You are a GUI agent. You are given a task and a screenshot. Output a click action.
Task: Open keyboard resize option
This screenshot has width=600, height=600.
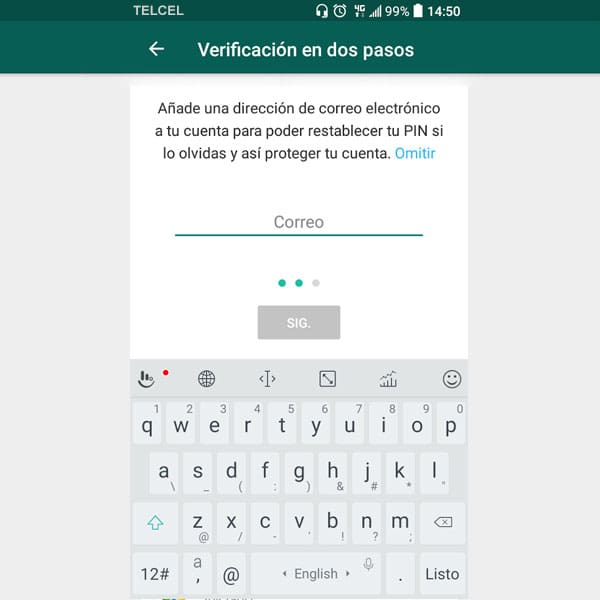click(328, 379)
